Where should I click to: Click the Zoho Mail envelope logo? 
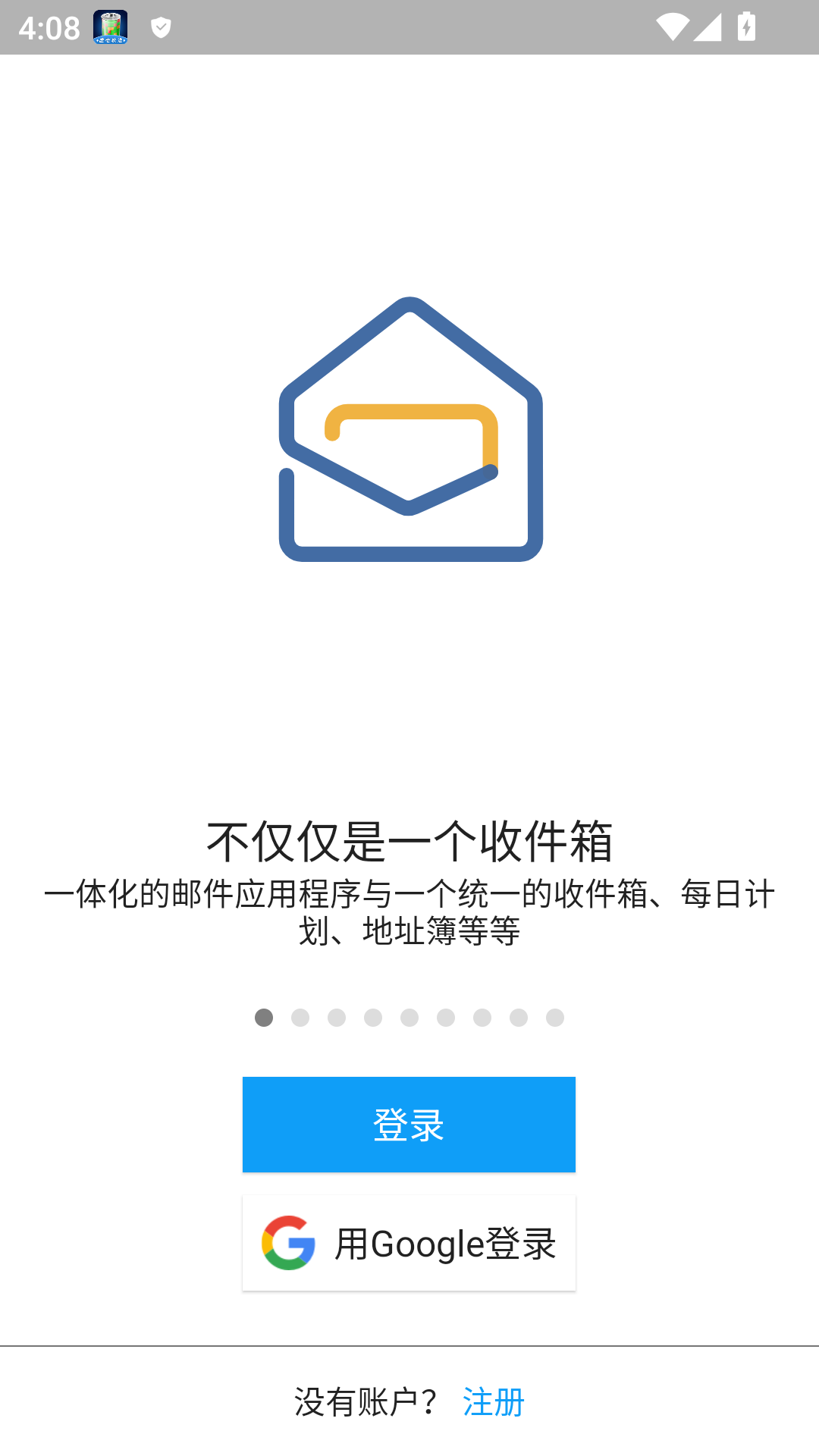click(409, 428)
